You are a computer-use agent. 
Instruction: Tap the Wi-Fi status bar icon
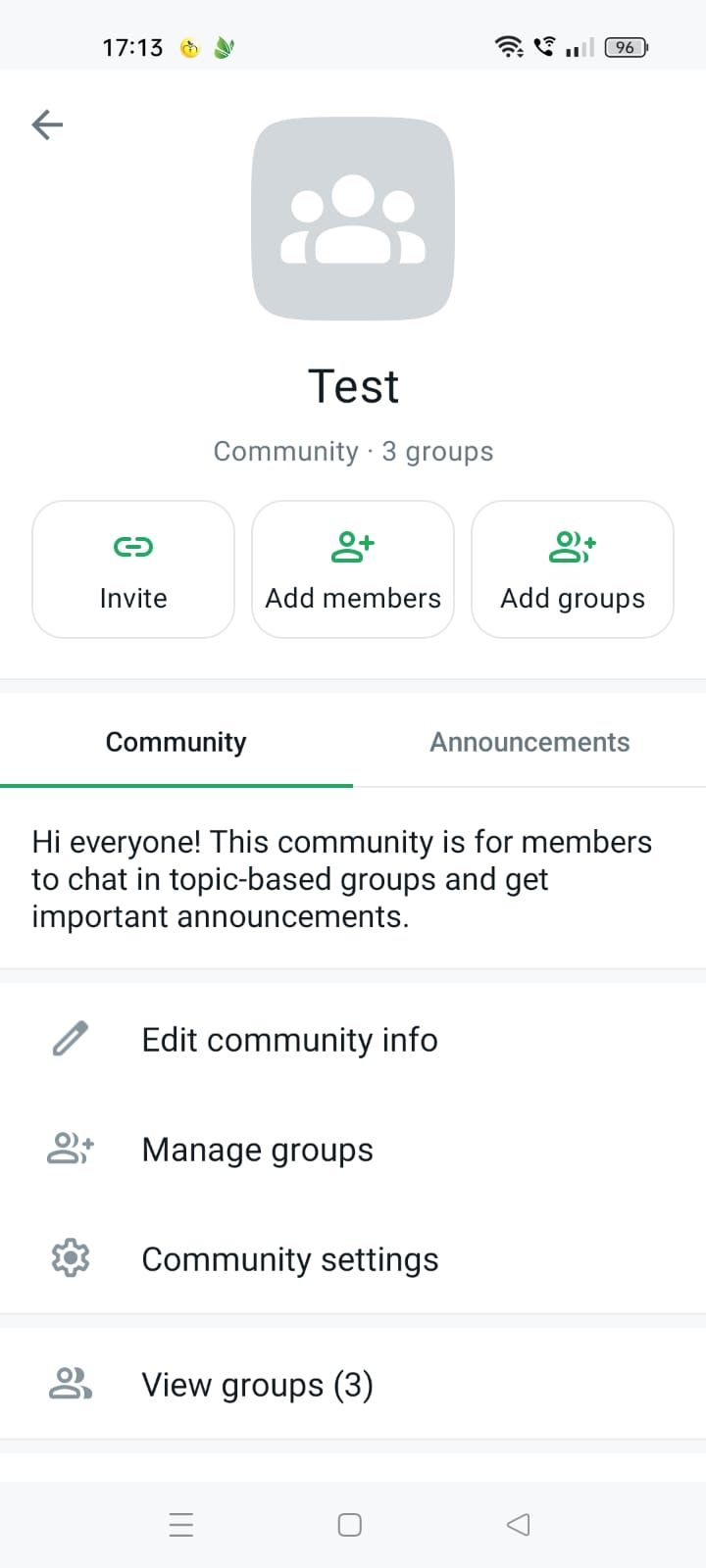click(x=509, y=46)
